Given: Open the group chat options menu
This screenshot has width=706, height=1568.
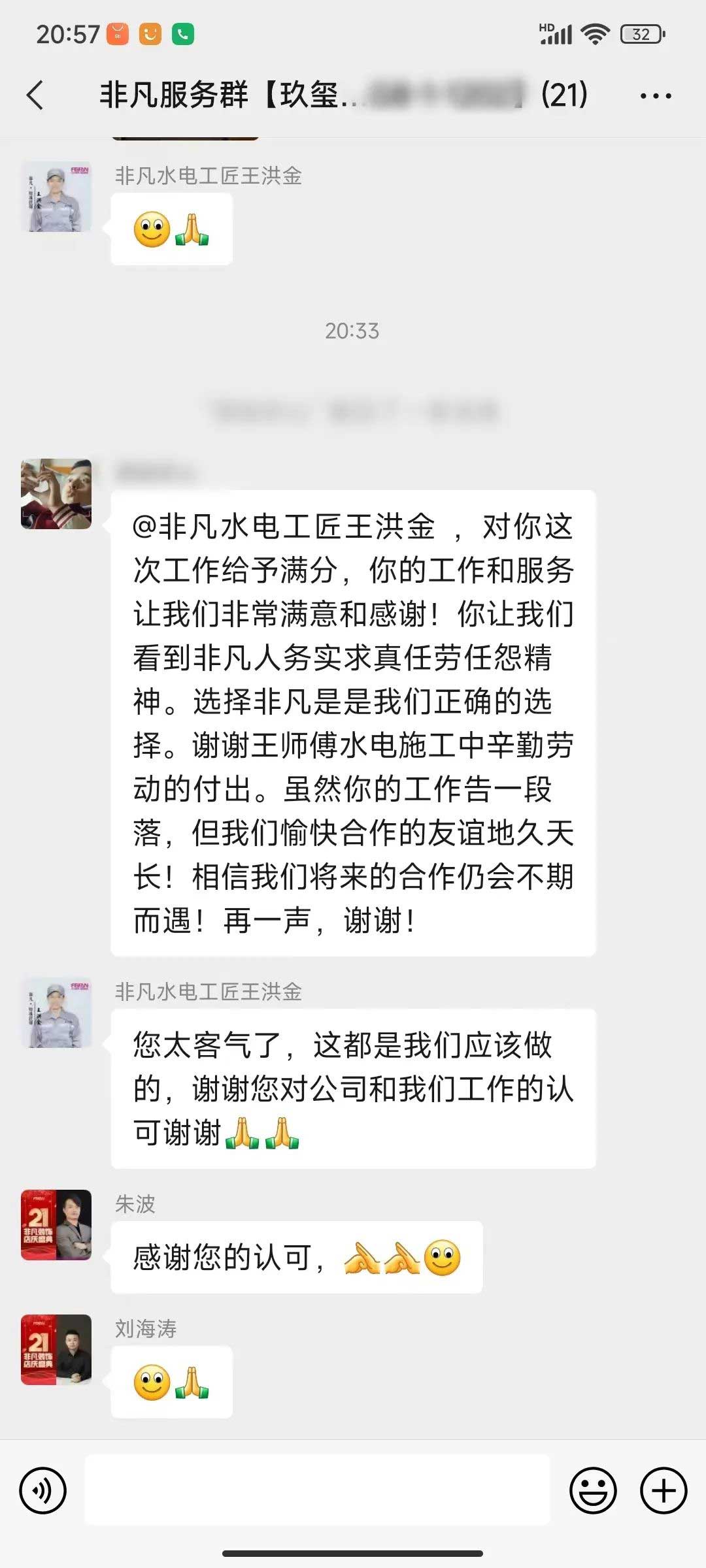Looking at the screenshot, I should click(655, 96).
